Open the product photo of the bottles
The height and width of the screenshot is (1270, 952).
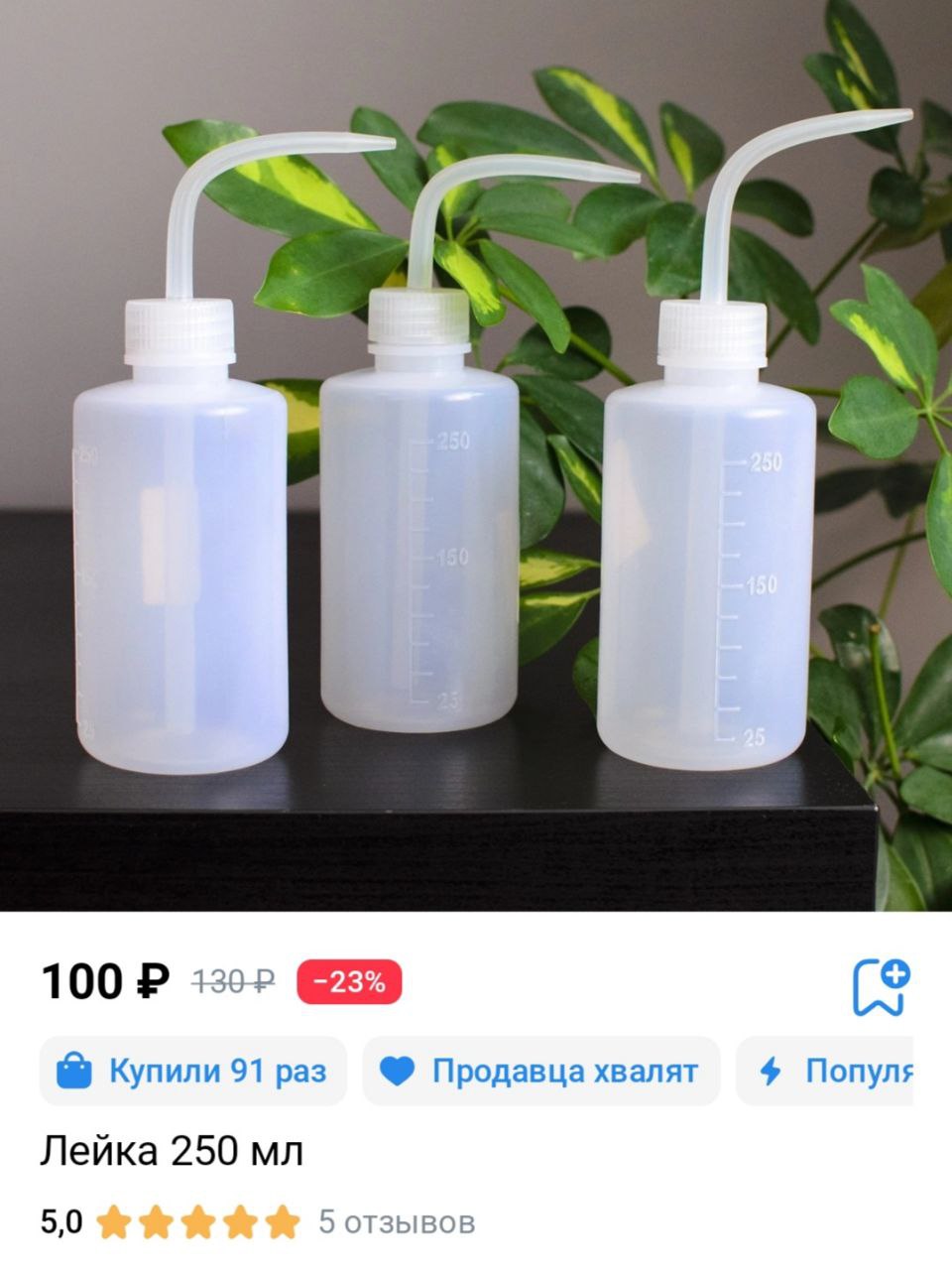476,456
